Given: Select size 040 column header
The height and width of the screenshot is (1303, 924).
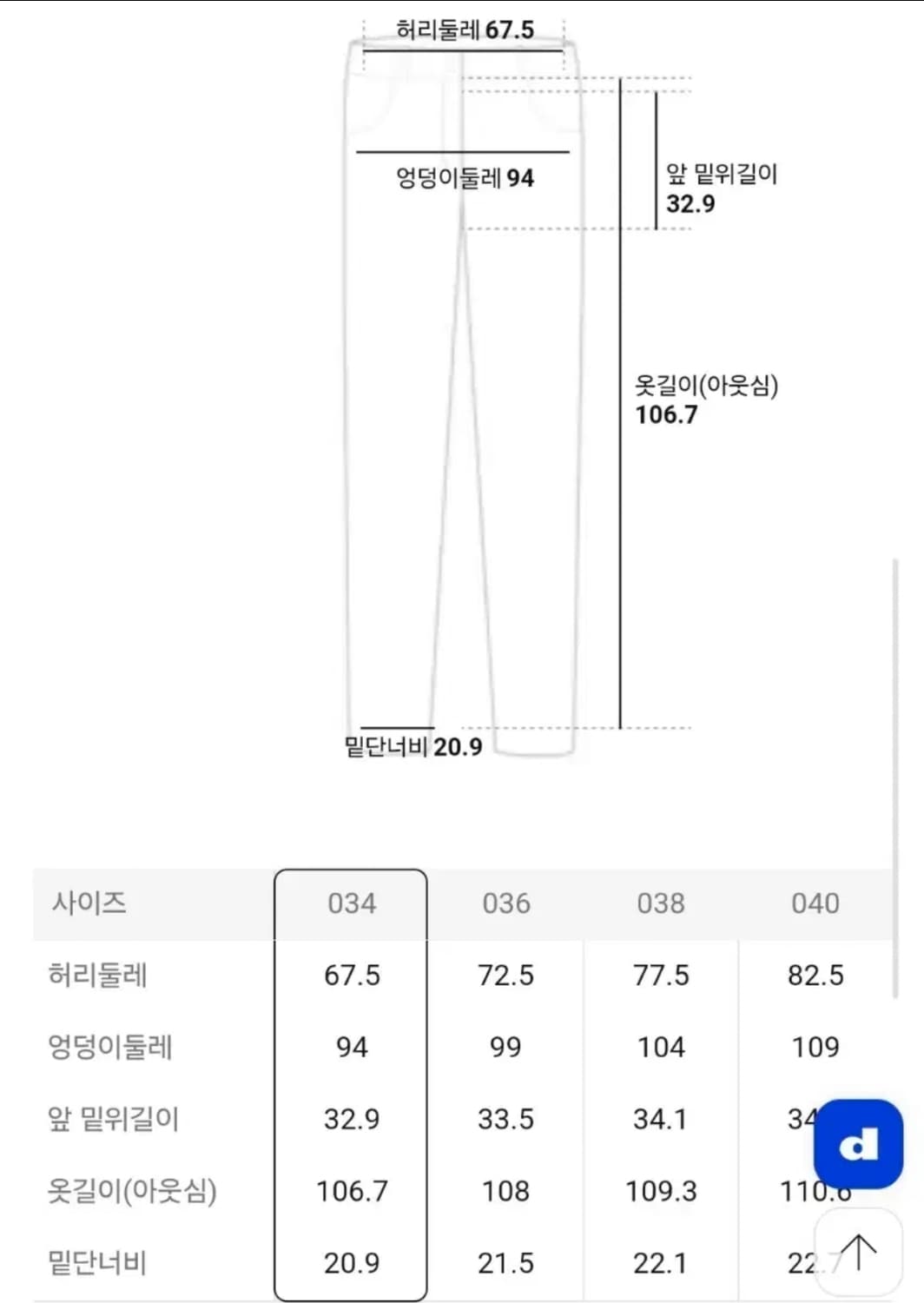Looking at the screenshot, I should (x=815, y=903).
